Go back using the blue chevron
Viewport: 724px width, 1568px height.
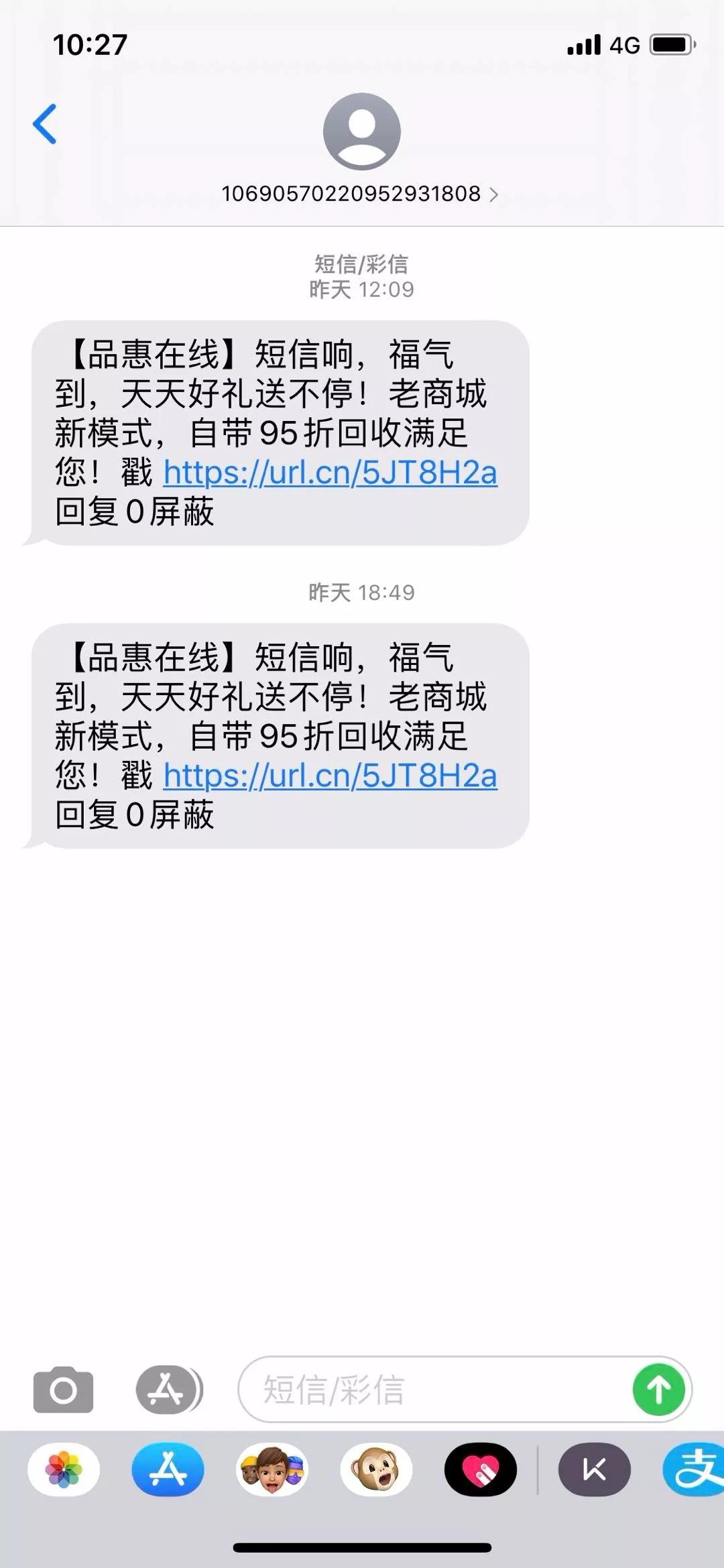click(x=45, y=124)
